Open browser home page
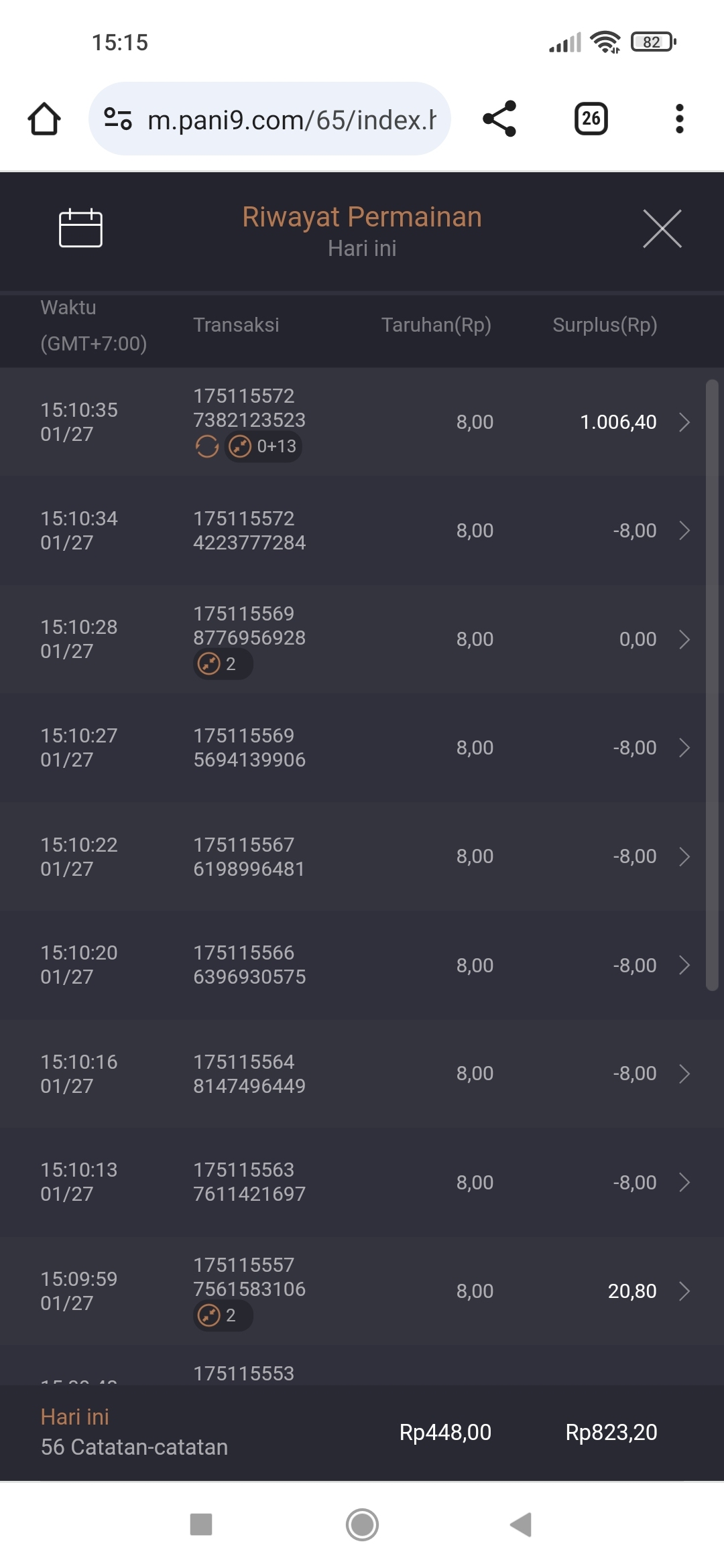The width and height of the screenshot is (724, 1568). 44,119
